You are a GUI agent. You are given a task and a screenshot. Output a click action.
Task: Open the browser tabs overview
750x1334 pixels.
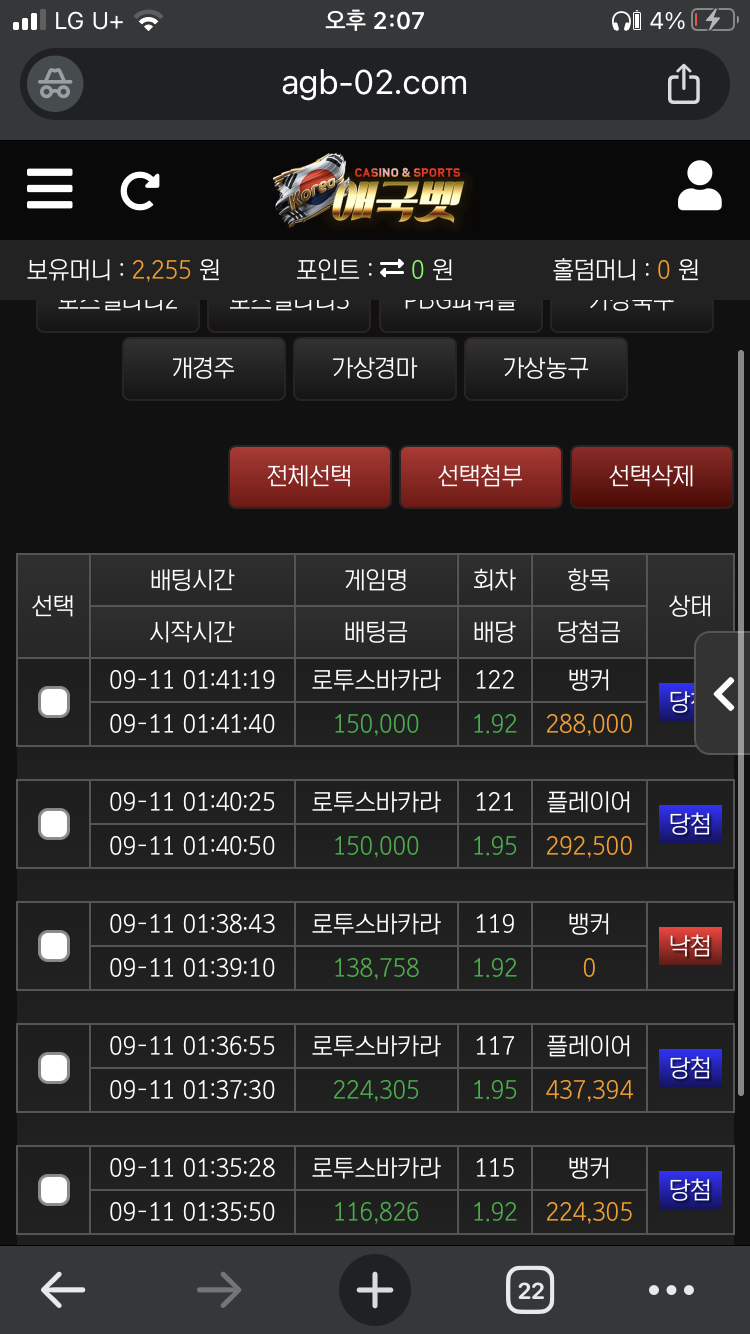pyautogui.click(x=531, y=1290)
